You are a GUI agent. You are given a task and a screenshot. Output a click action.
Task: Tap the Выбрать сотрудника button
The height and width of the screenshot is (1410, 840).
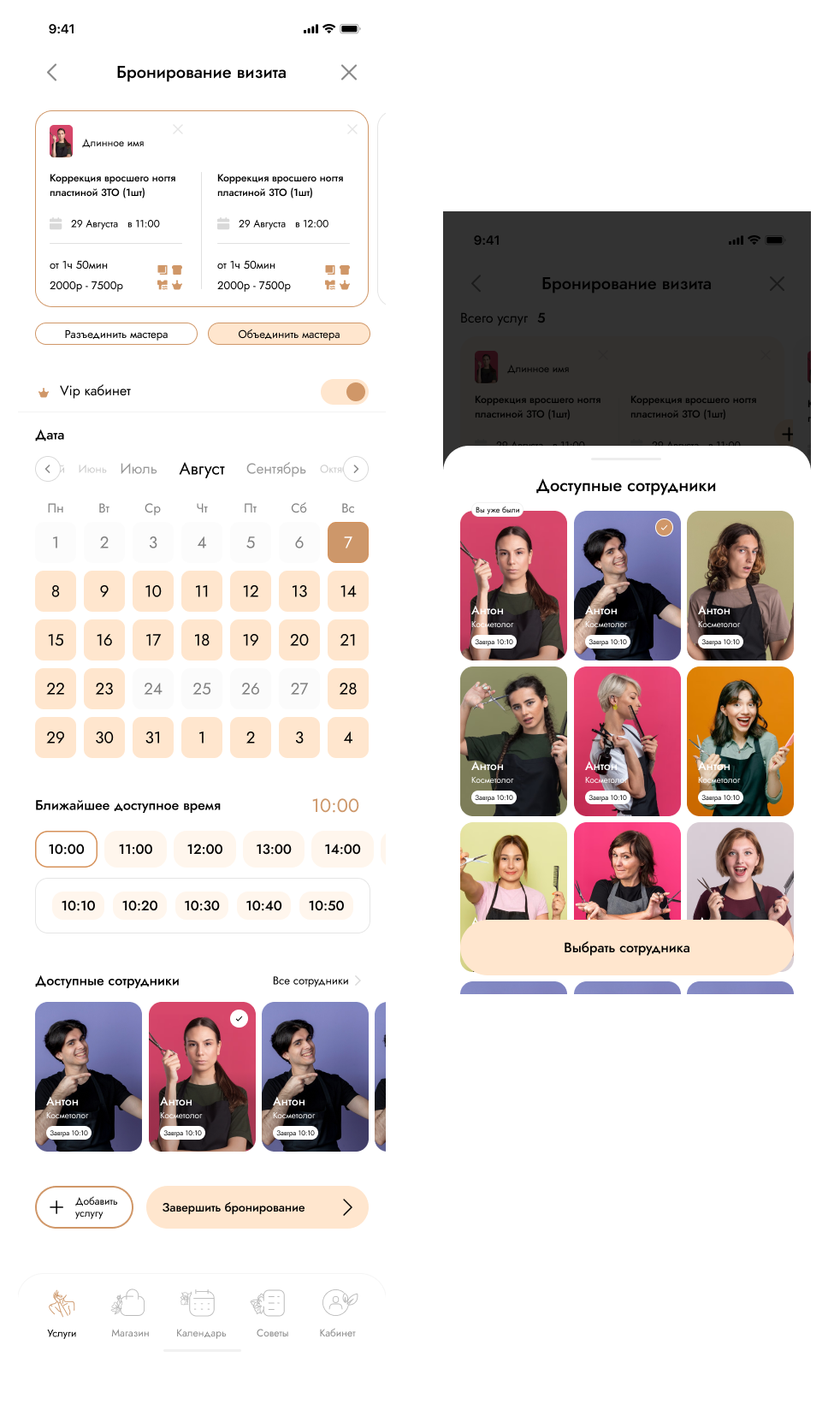[x=627, y=947]
